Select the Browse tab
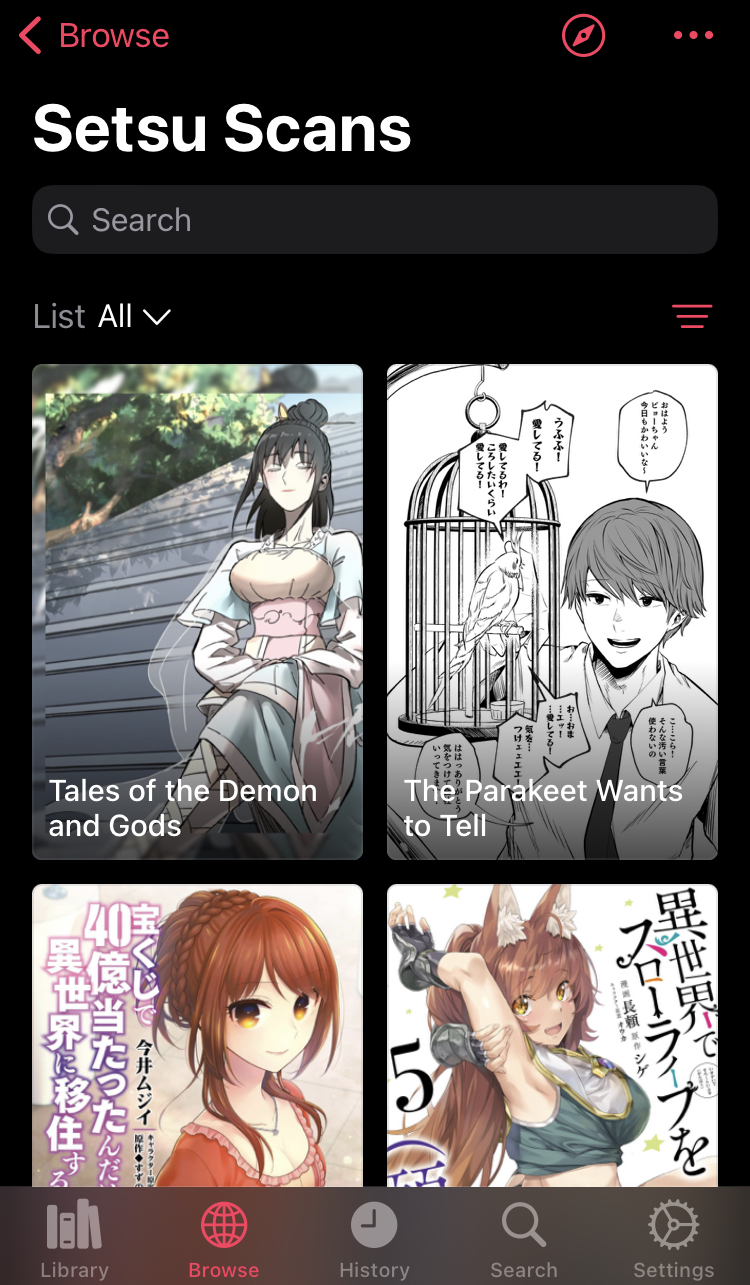This screenshot has height=1285, width=750. [x=224, y=1240]
